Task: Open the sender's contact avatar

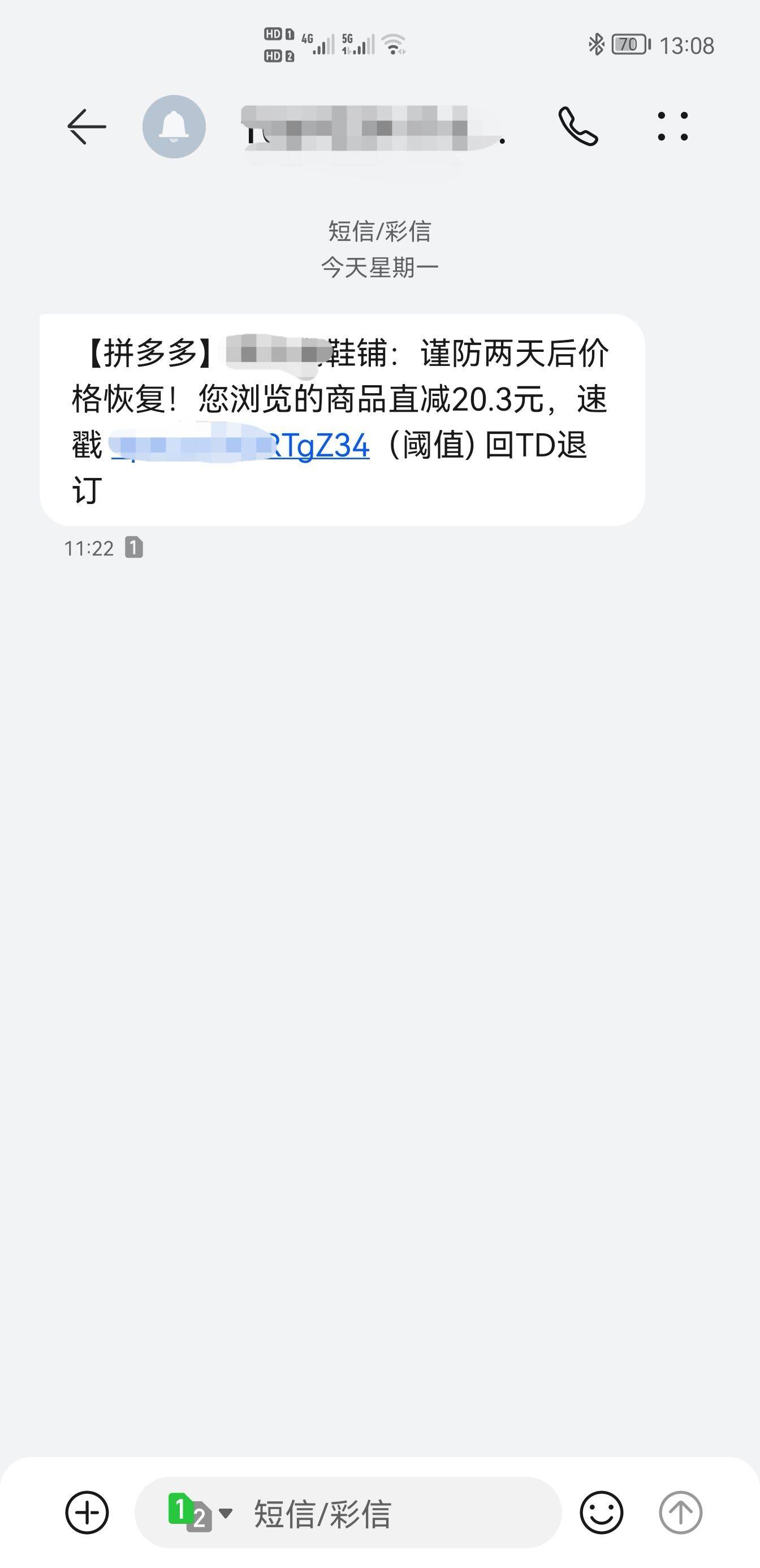Action: coord(174,127)
